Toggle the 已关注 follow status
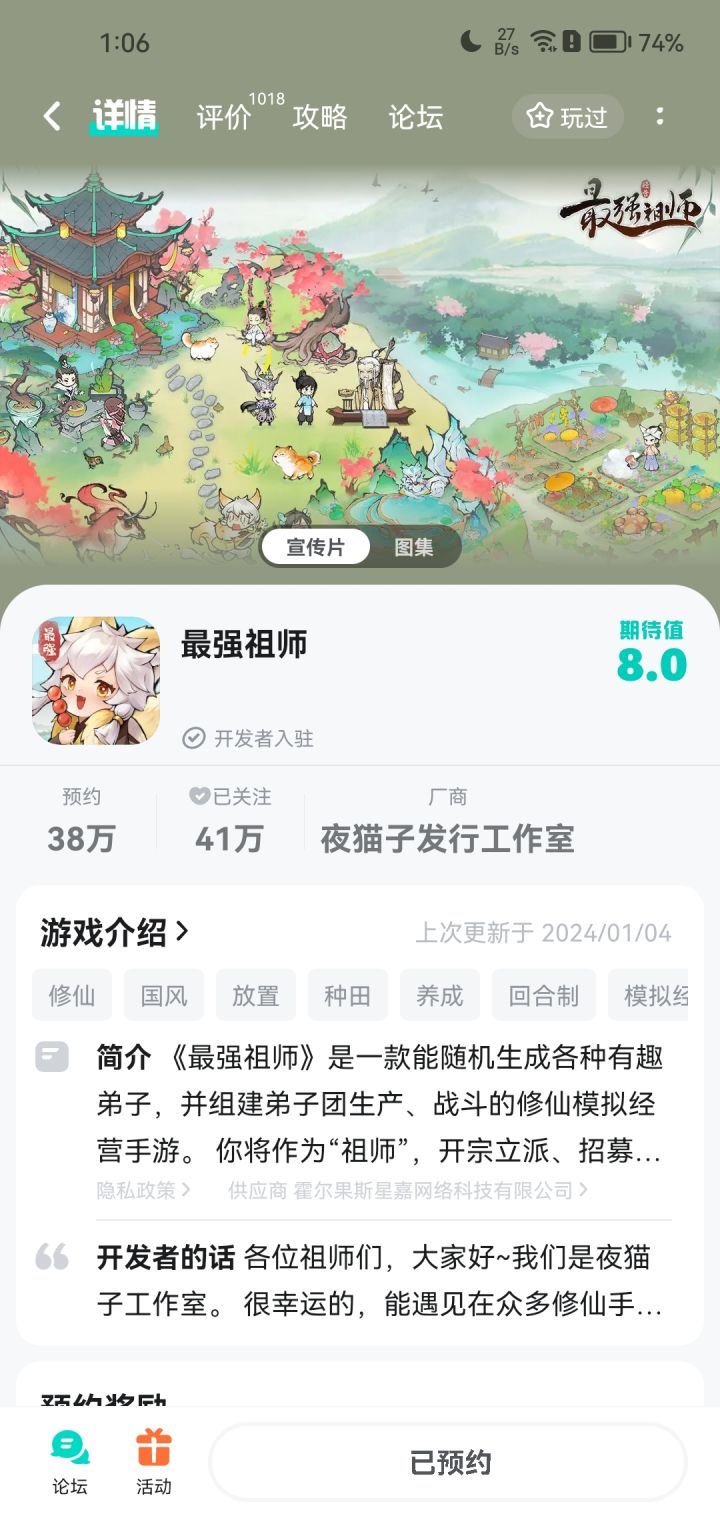This screenshot has height=1540, width=720. click(x=228, y=818)
